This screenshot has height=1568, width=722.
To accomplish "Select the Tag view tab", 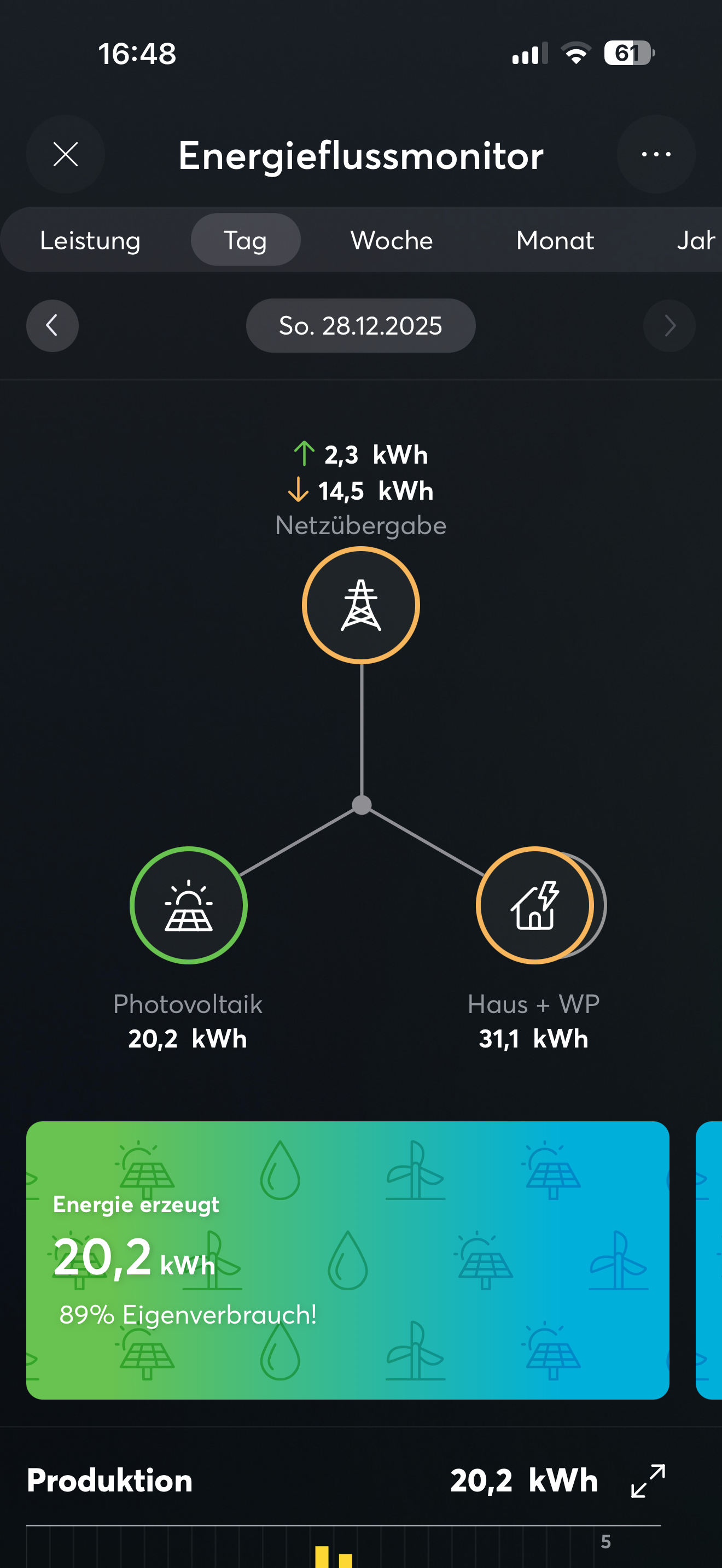I will [x=246, y=241].
